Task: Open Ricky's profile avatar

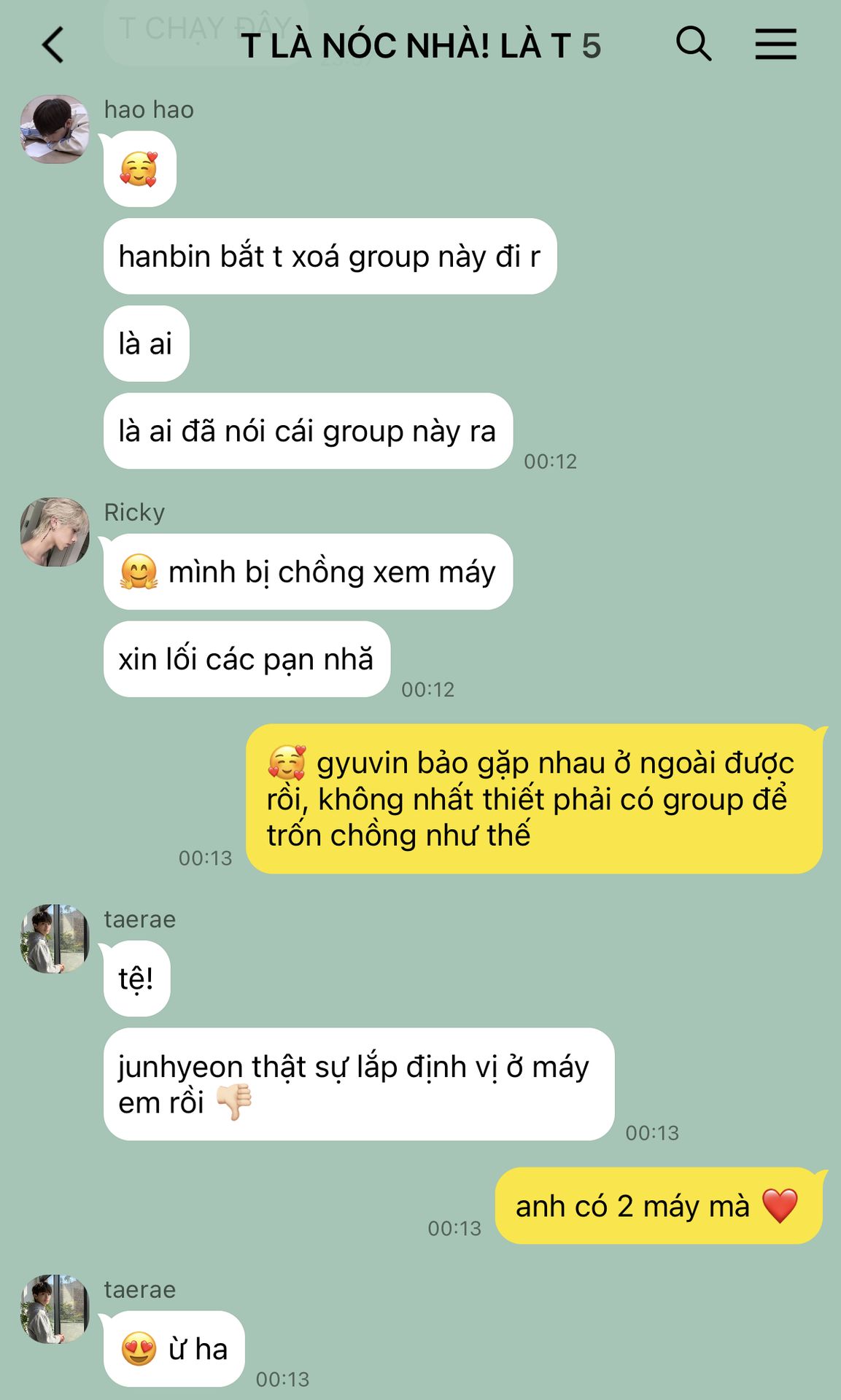Action: coord(55,532)
